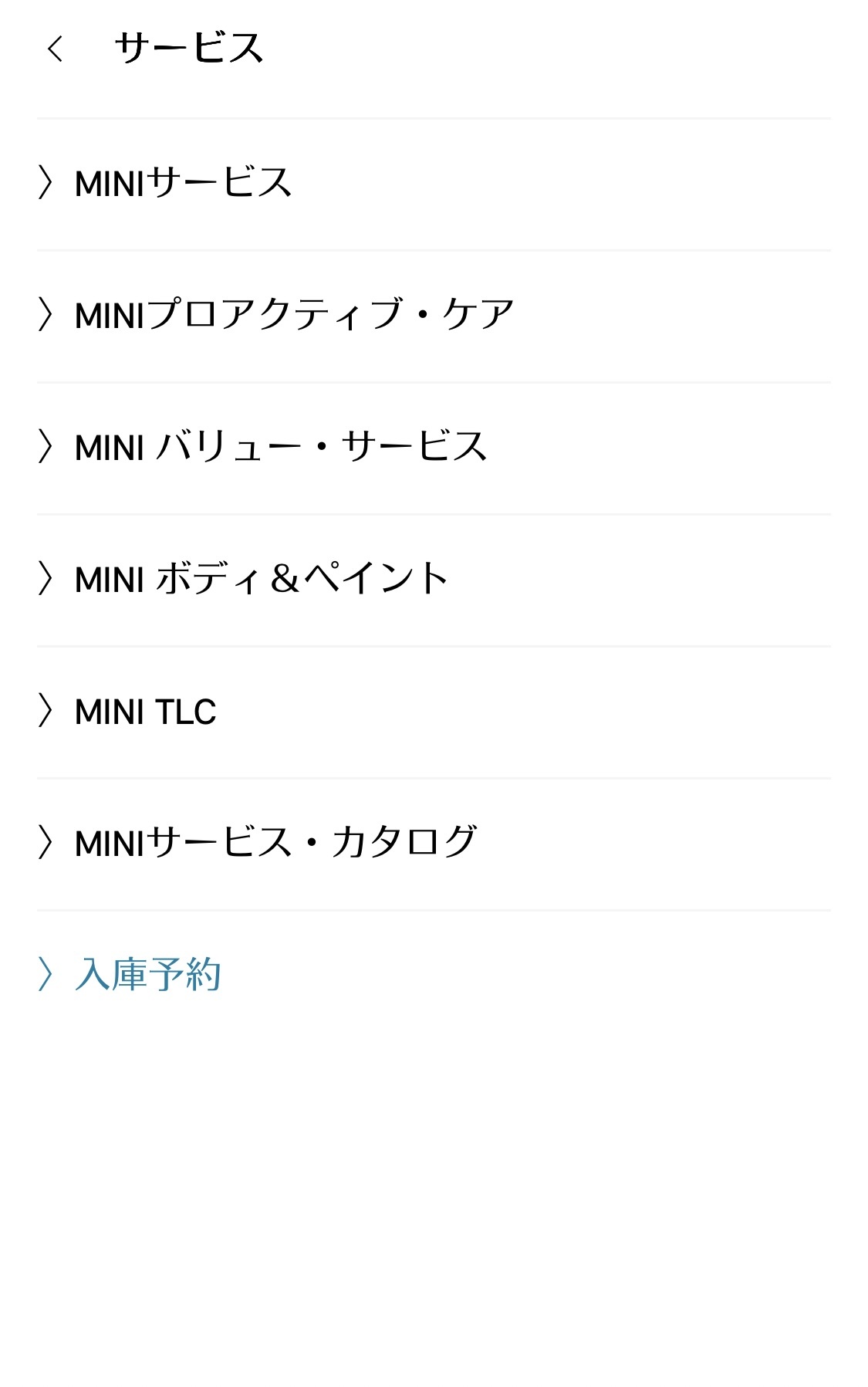This screenshot has height=1387, width=868.
Task: Open MINI ボディ&ペイント
Action: pyautogui.click(x=262, y=579)
